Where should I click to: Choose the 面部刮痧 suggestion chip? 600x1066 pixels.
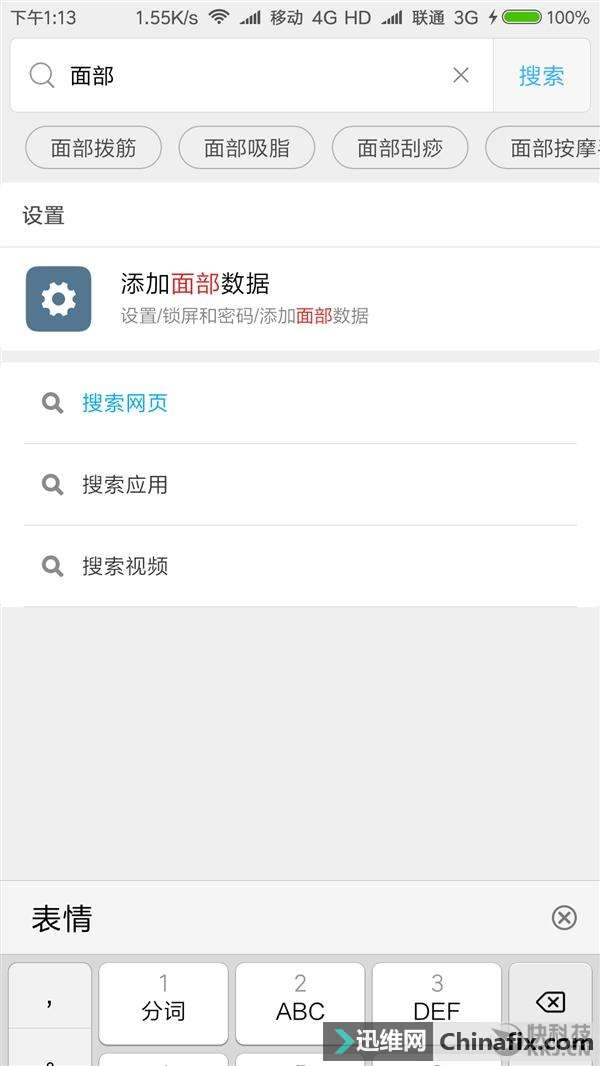(400, 148)
